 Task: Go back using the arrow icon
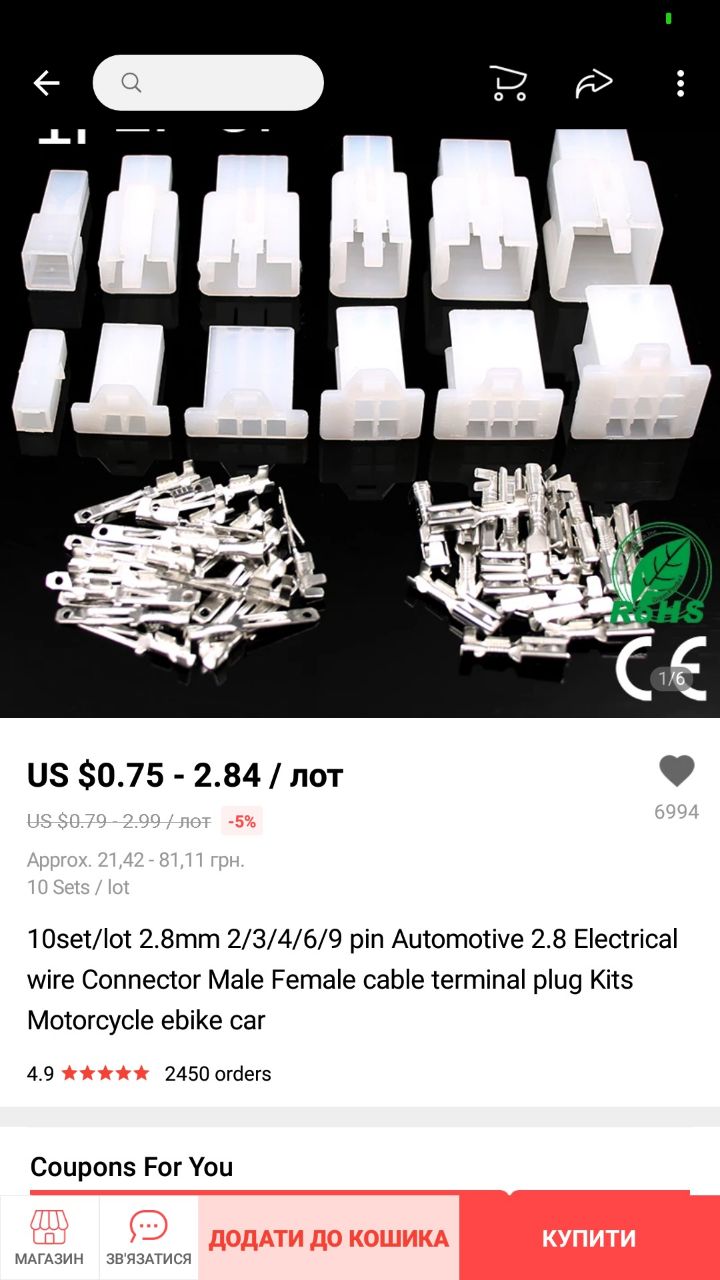[47, 83]
